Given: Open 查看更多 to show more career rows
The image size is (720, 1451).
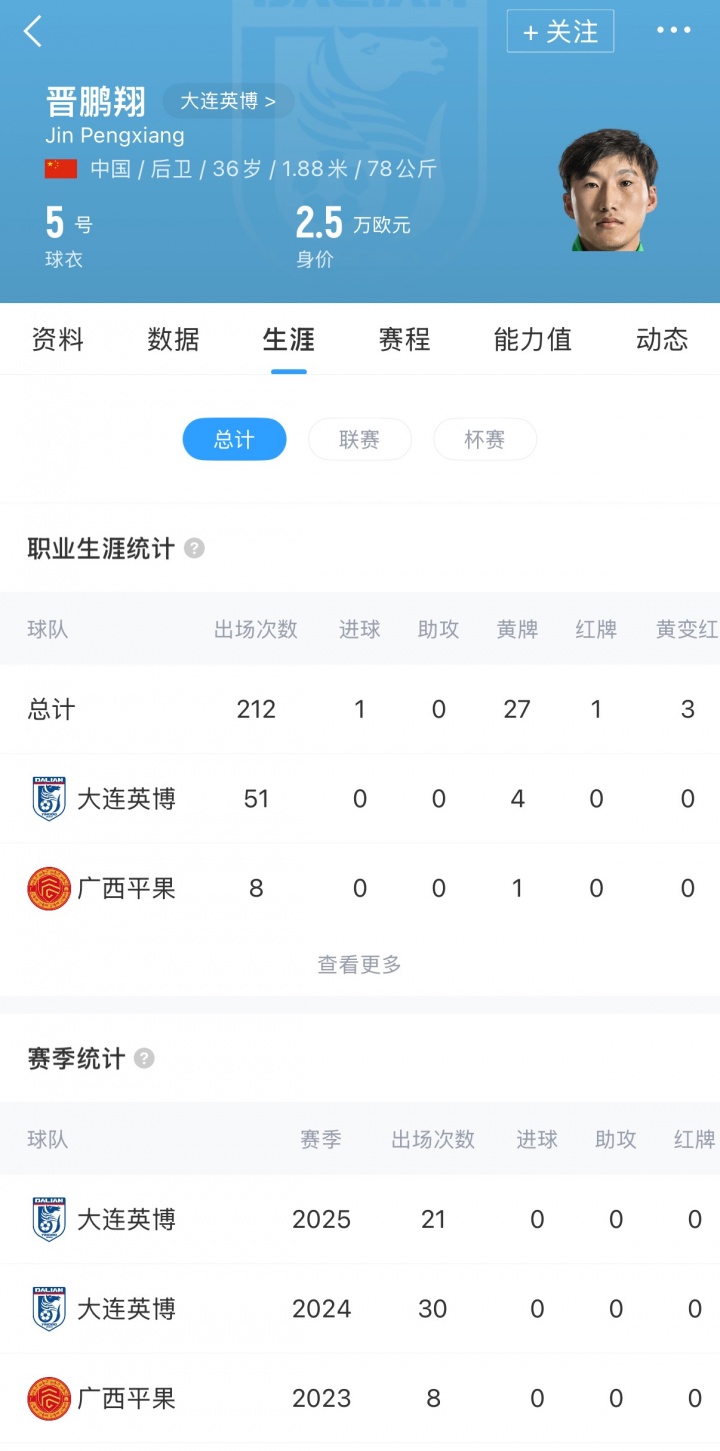Looking at the screenshot, I should pyautogui.click(x=359, y=963).
